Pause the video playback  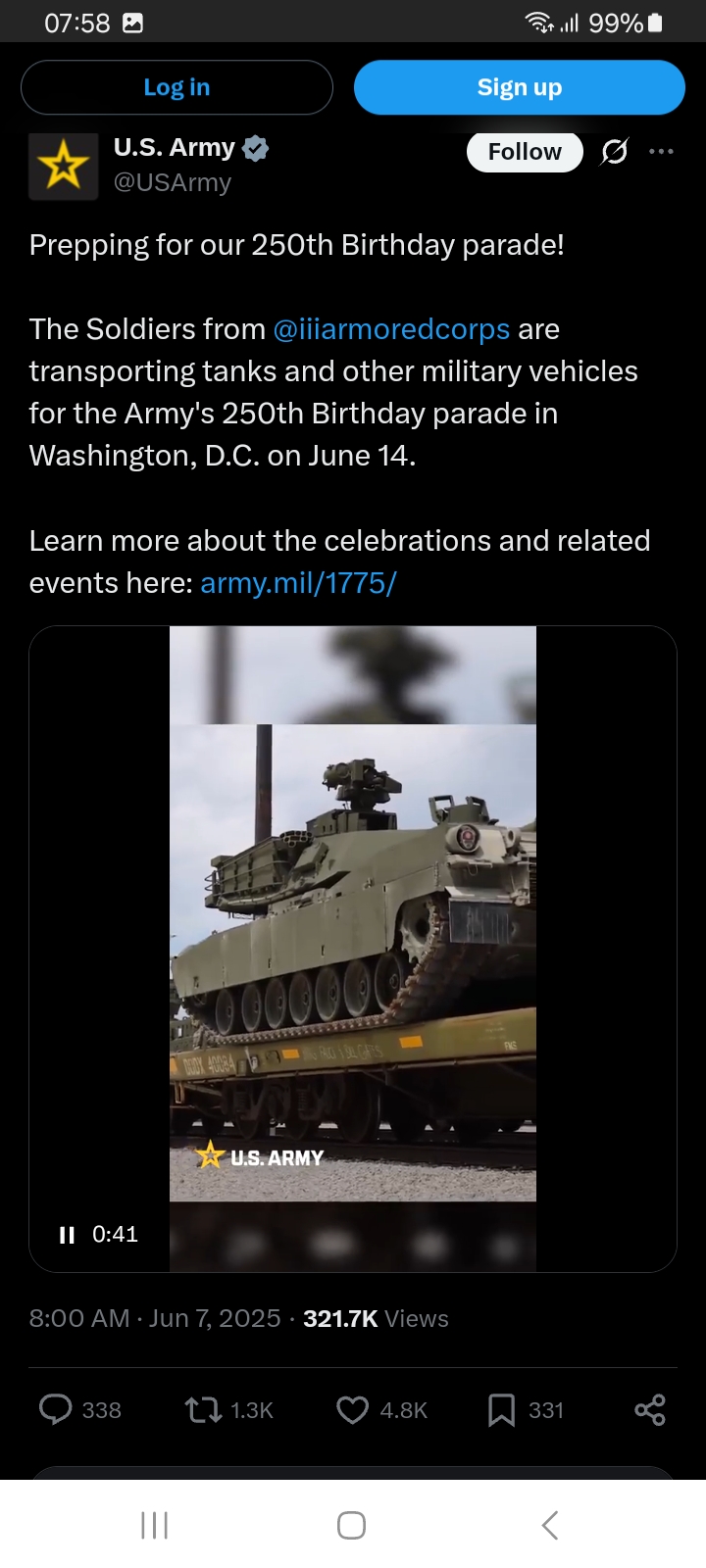tap(67, 1235)
